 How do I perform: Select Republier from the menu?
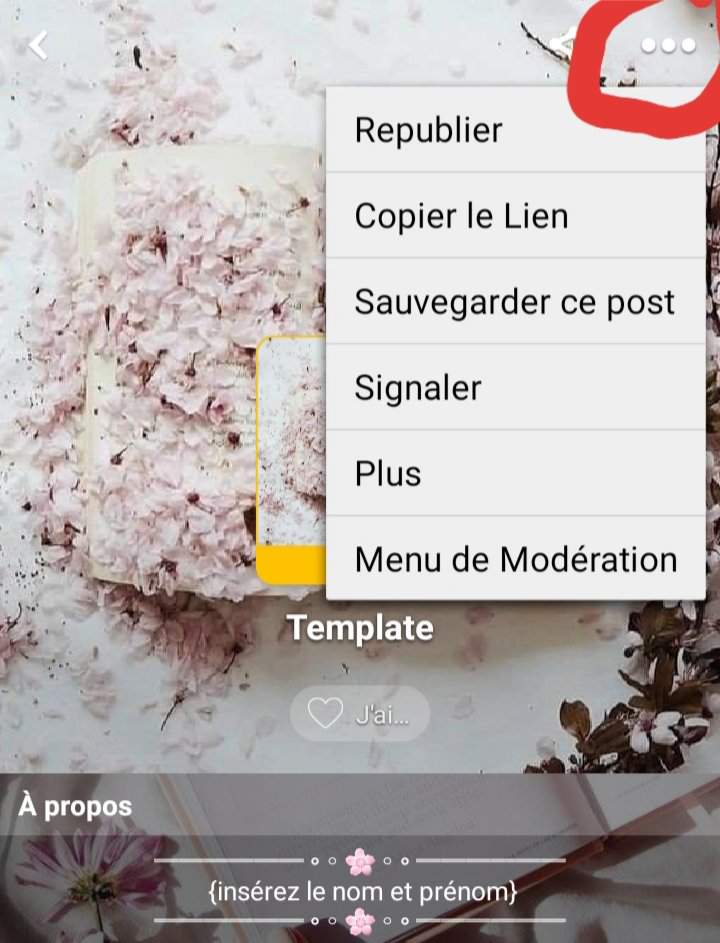coord(515,130)
